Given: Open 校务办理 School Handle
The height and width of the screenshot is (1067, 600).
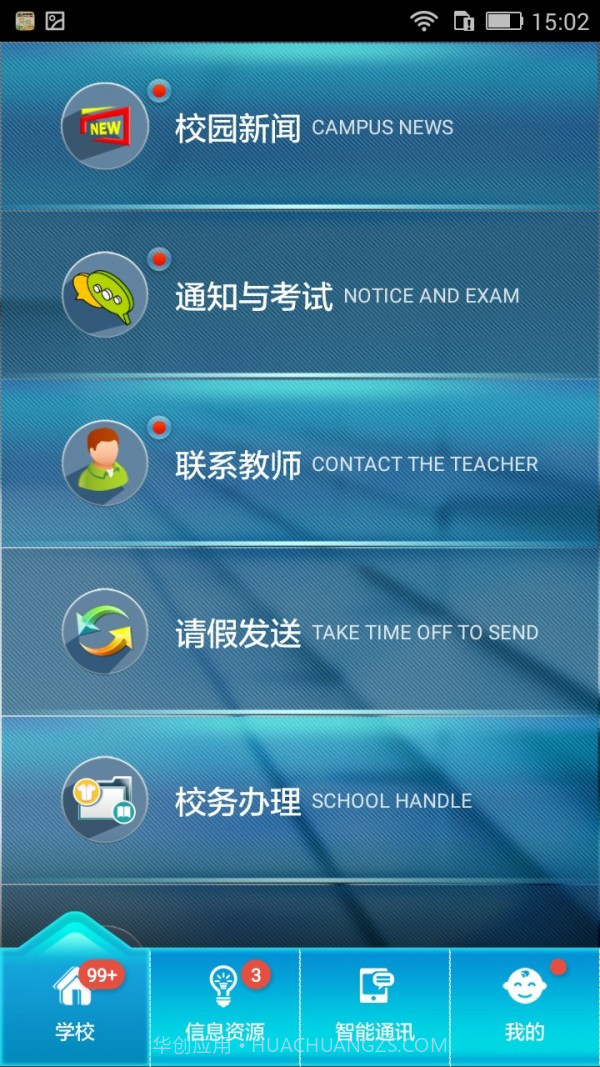Looking at the screenshot, I should [x=300, y=800].
